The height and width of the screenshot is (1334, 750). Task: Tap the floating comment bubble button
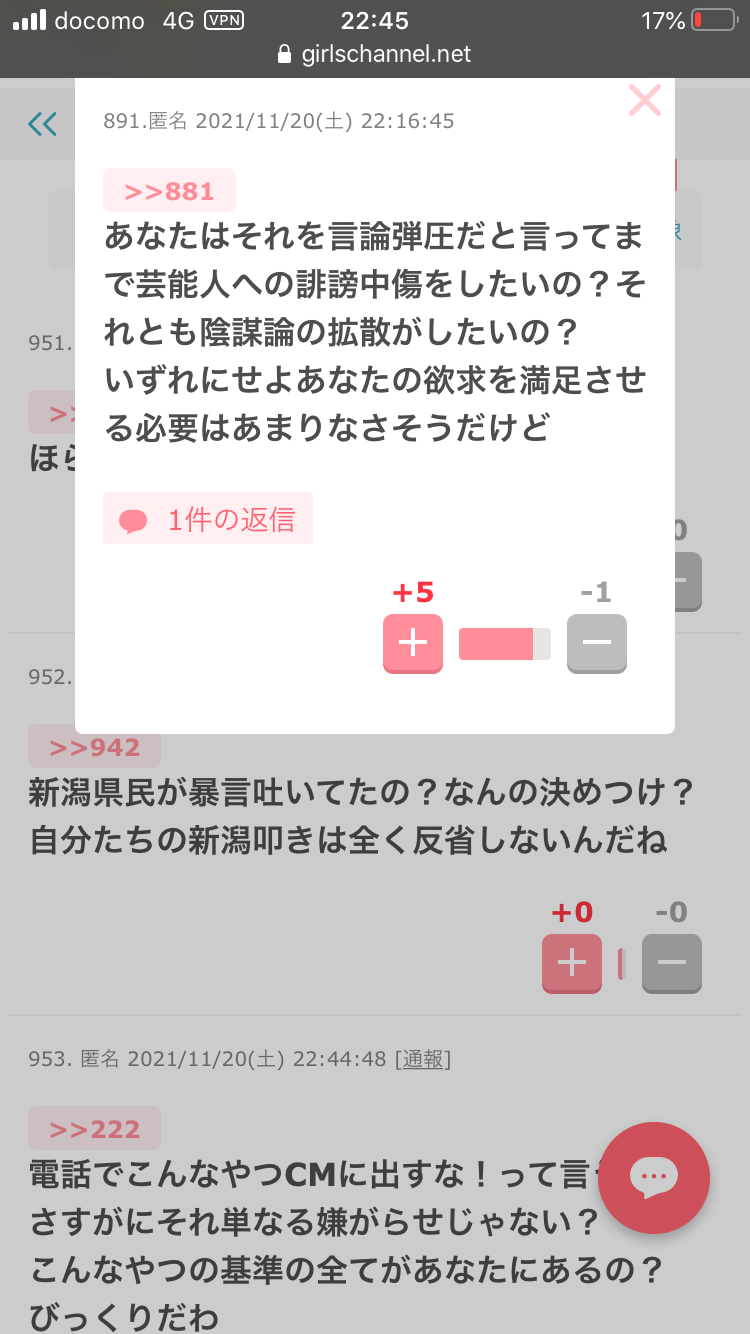tap(654, 1178)
